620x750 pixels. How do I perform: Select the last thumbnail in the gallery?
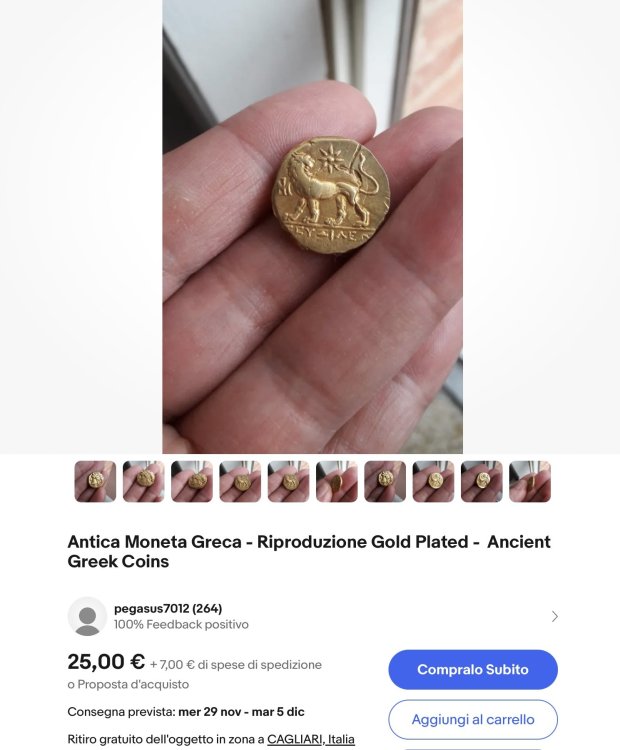pos(529,481)
